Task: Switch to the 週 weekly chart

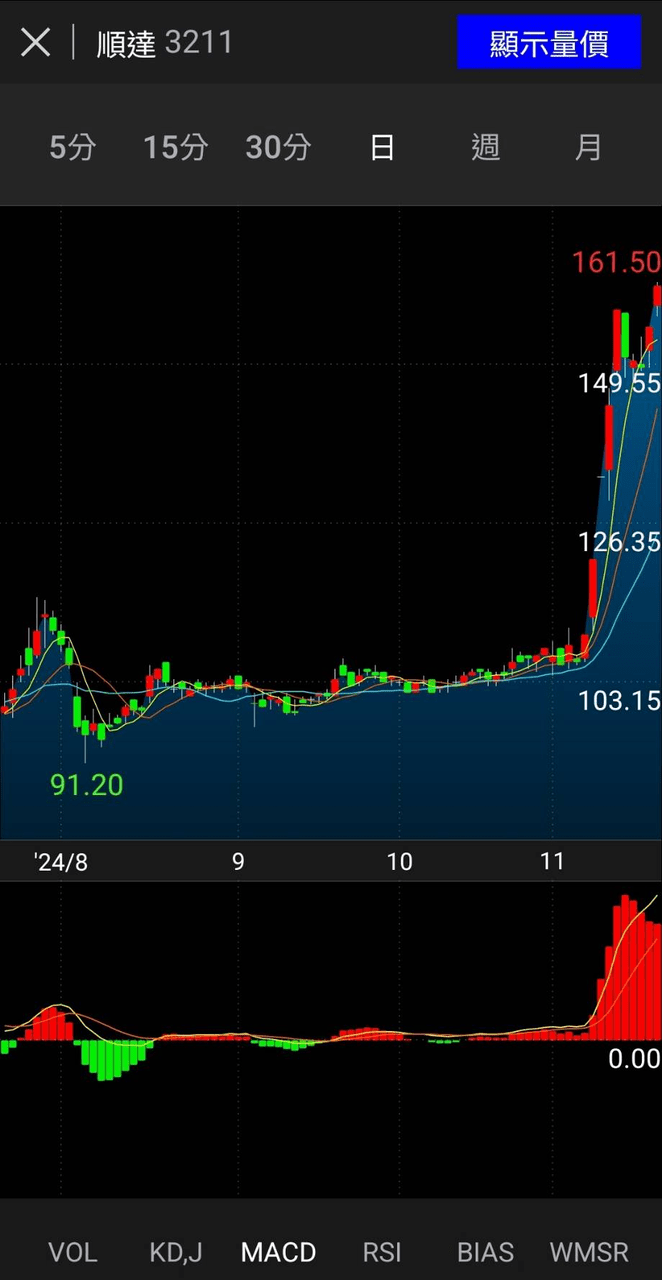Action: (x=485, y=147)
